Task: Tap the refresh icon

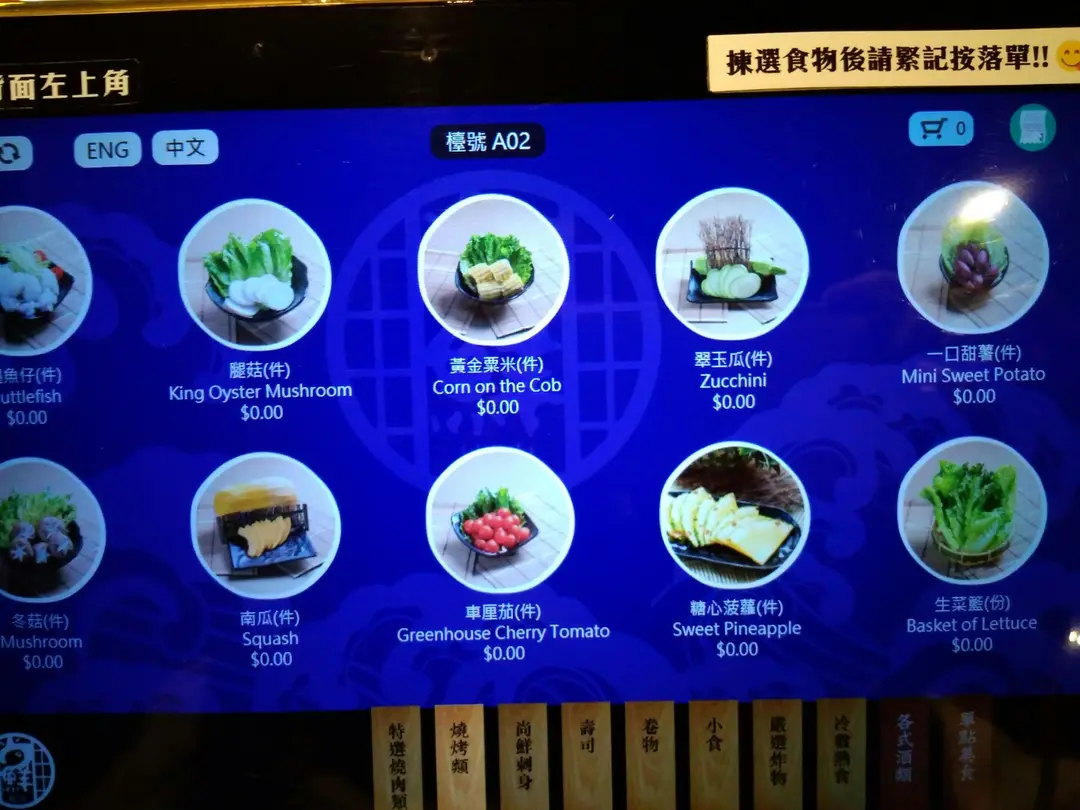Action: point(12,153)
